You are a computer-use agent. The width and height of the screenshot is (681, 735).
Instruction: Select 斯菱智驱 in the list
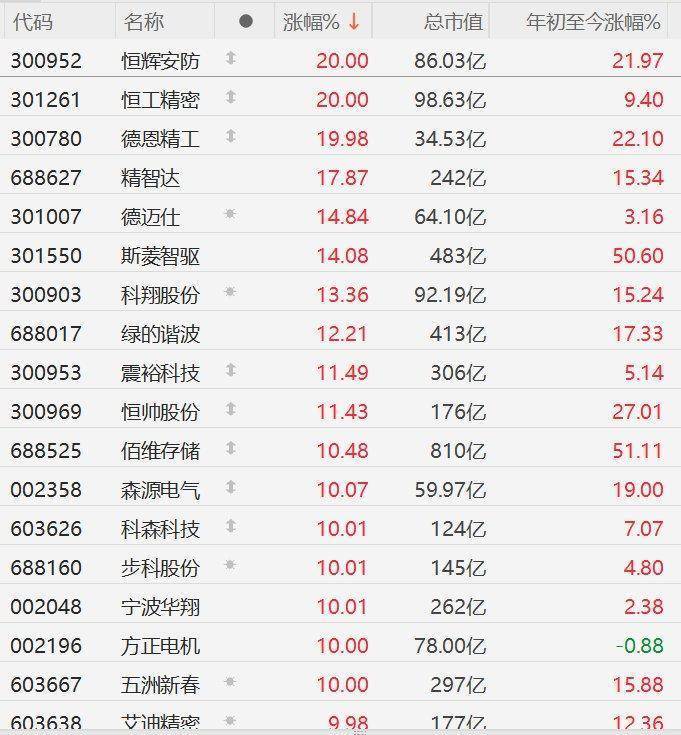pyautogui.click(x=160, y=256)
